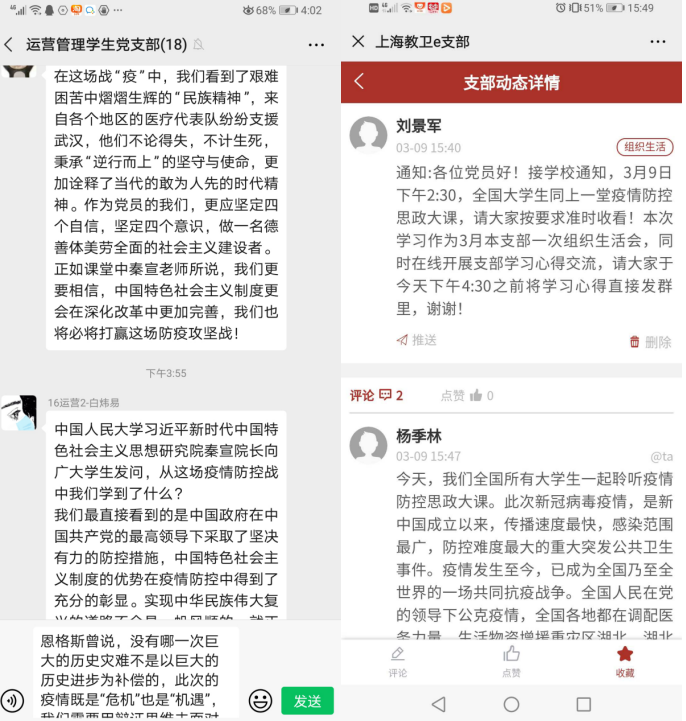Close the 上海教卫e支部 page
686x721 pixels.
tap(358, 42)
